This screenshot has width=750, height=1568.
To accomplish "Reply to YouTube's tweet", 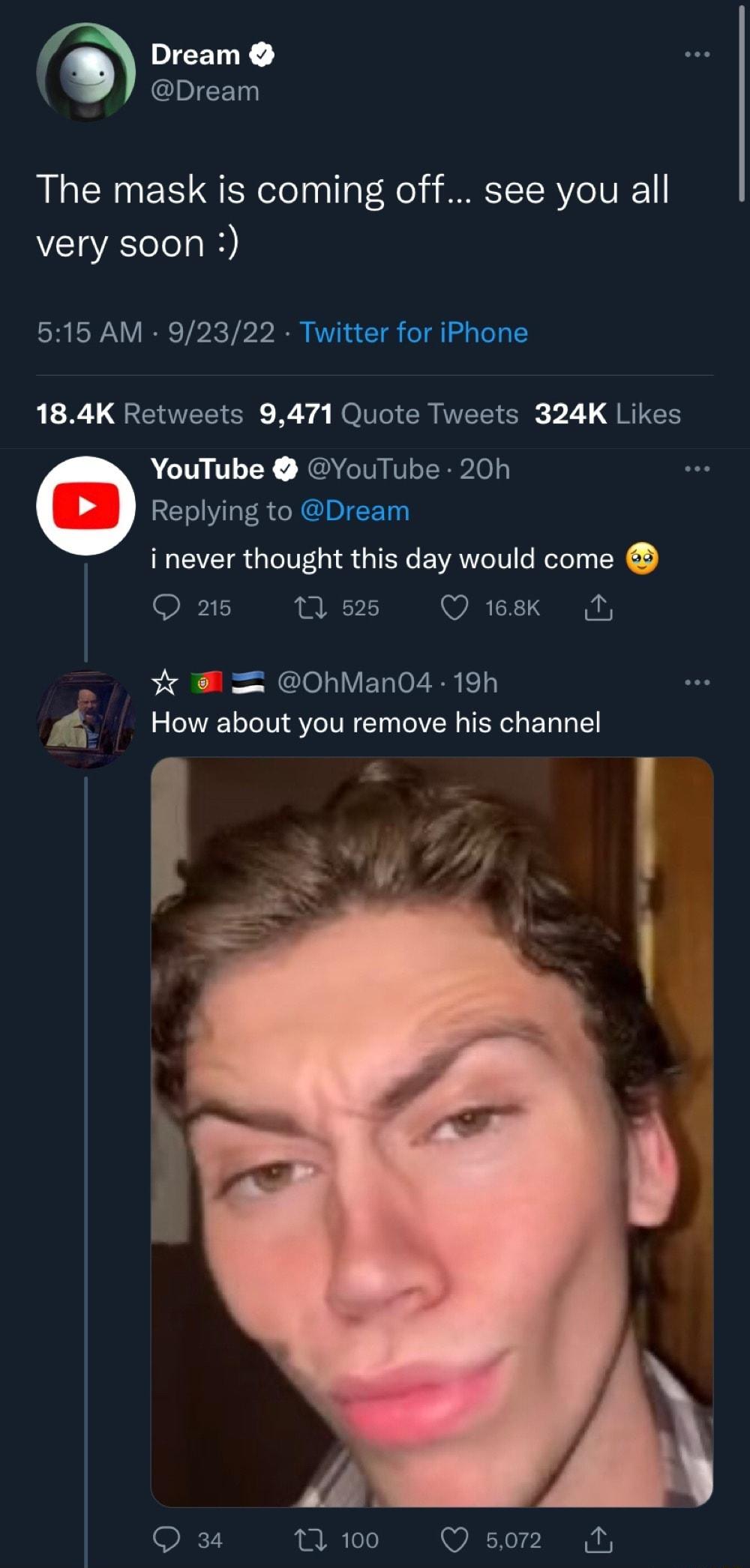I will [166, 607].
